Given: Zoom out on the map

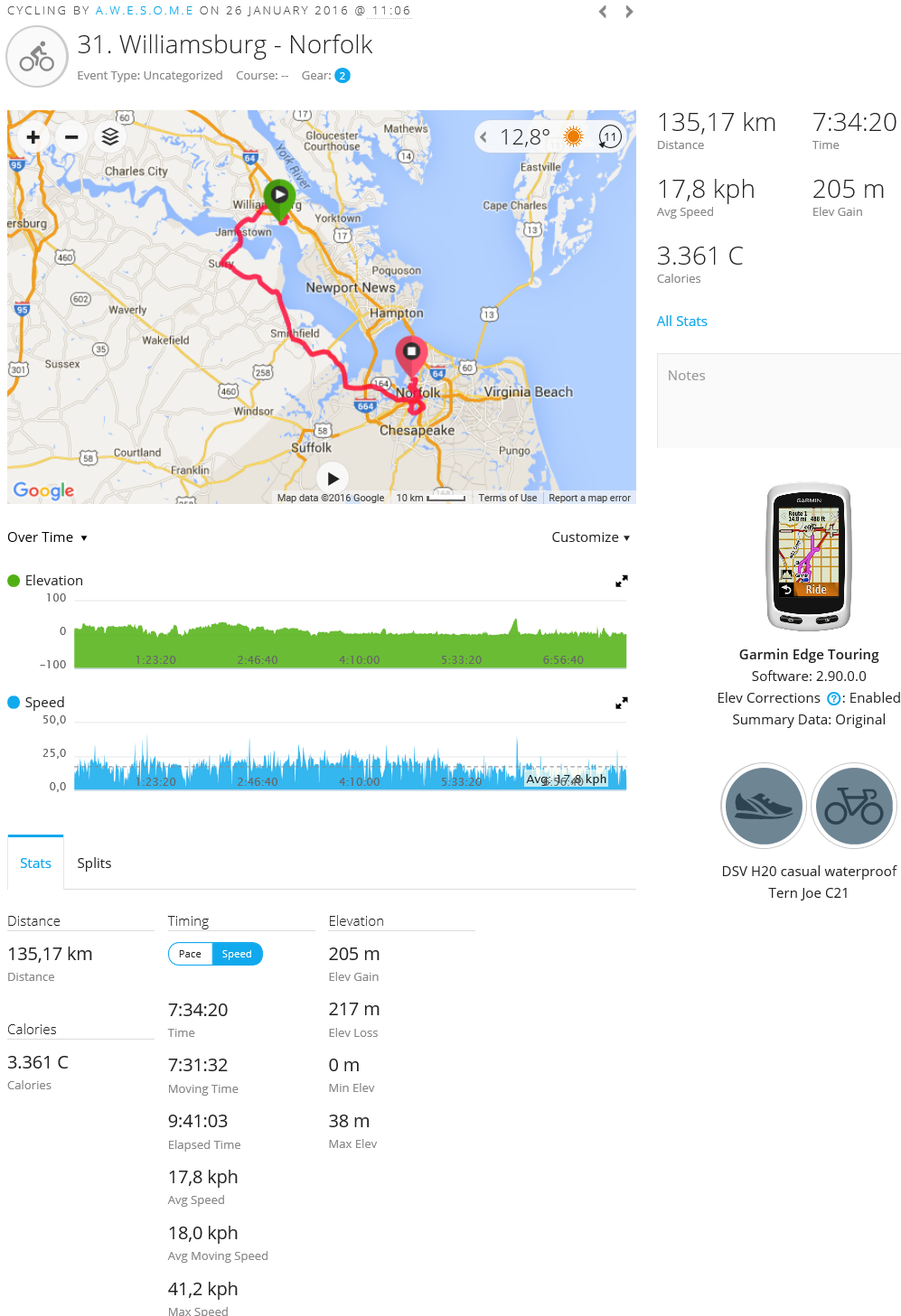Looking at the screenshot, I should pos(71,137).
